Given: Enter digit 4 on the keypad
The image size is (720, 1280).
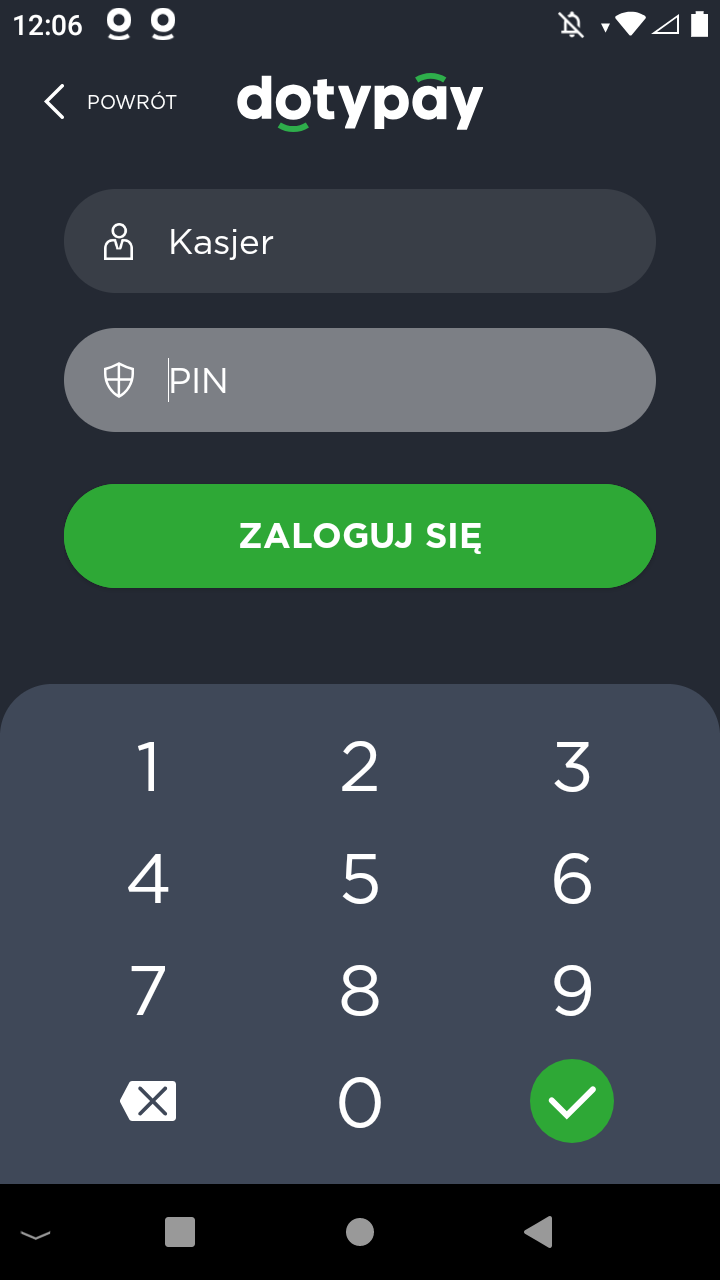Looking at the screenshot, I should (148, 879).
